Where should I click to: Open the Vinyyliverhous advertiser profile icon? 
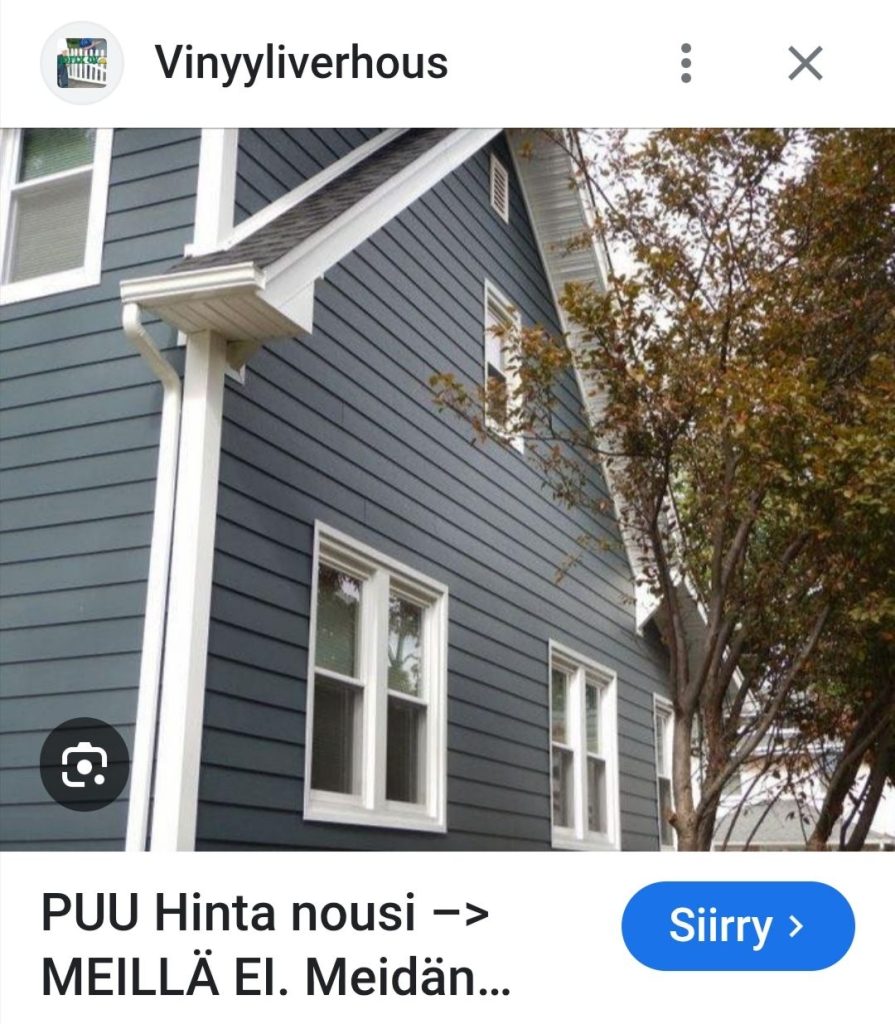(81, 63)
